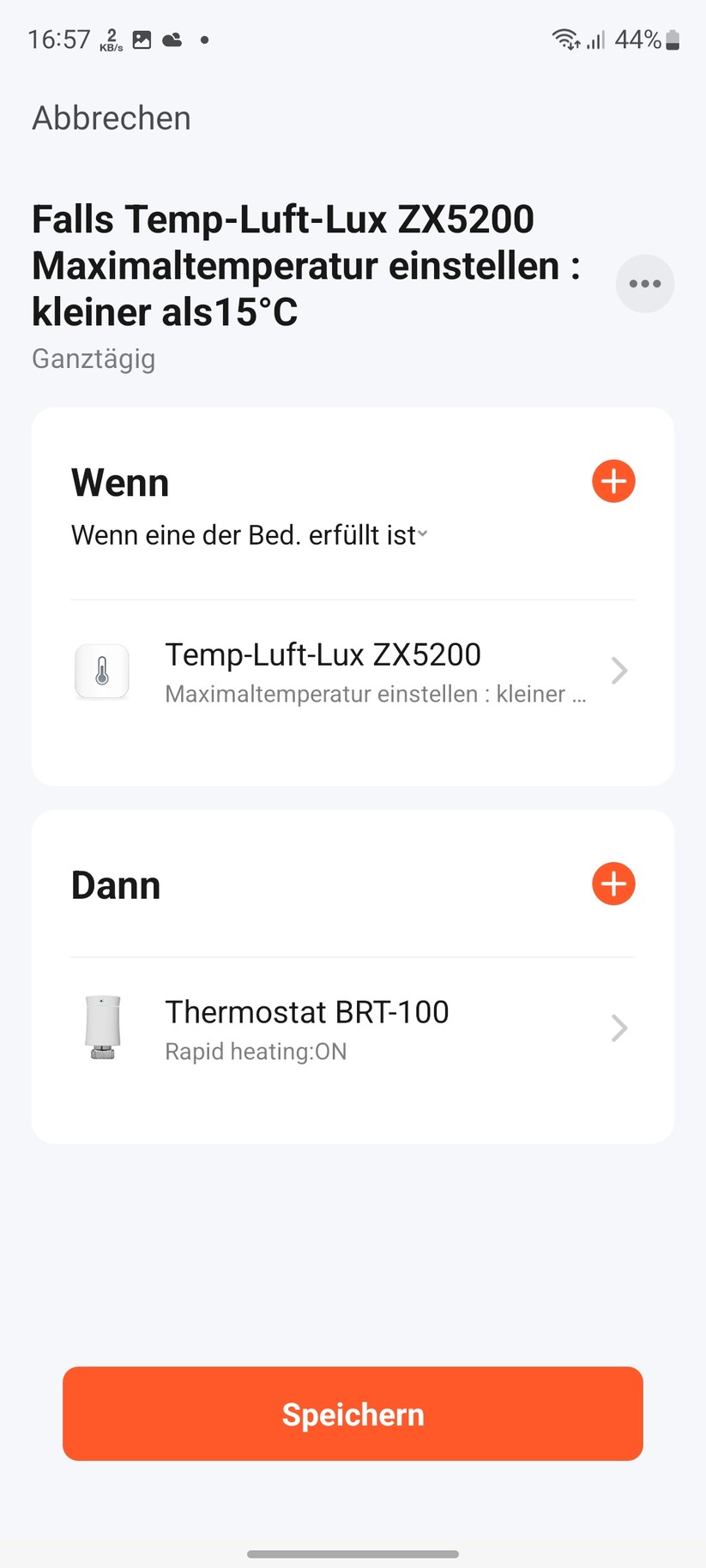The image size is (706, 1568).
Task: Tap the 'Rapid heating:ON' action text
Action: pyautogui.click(x=255, y=1051)
